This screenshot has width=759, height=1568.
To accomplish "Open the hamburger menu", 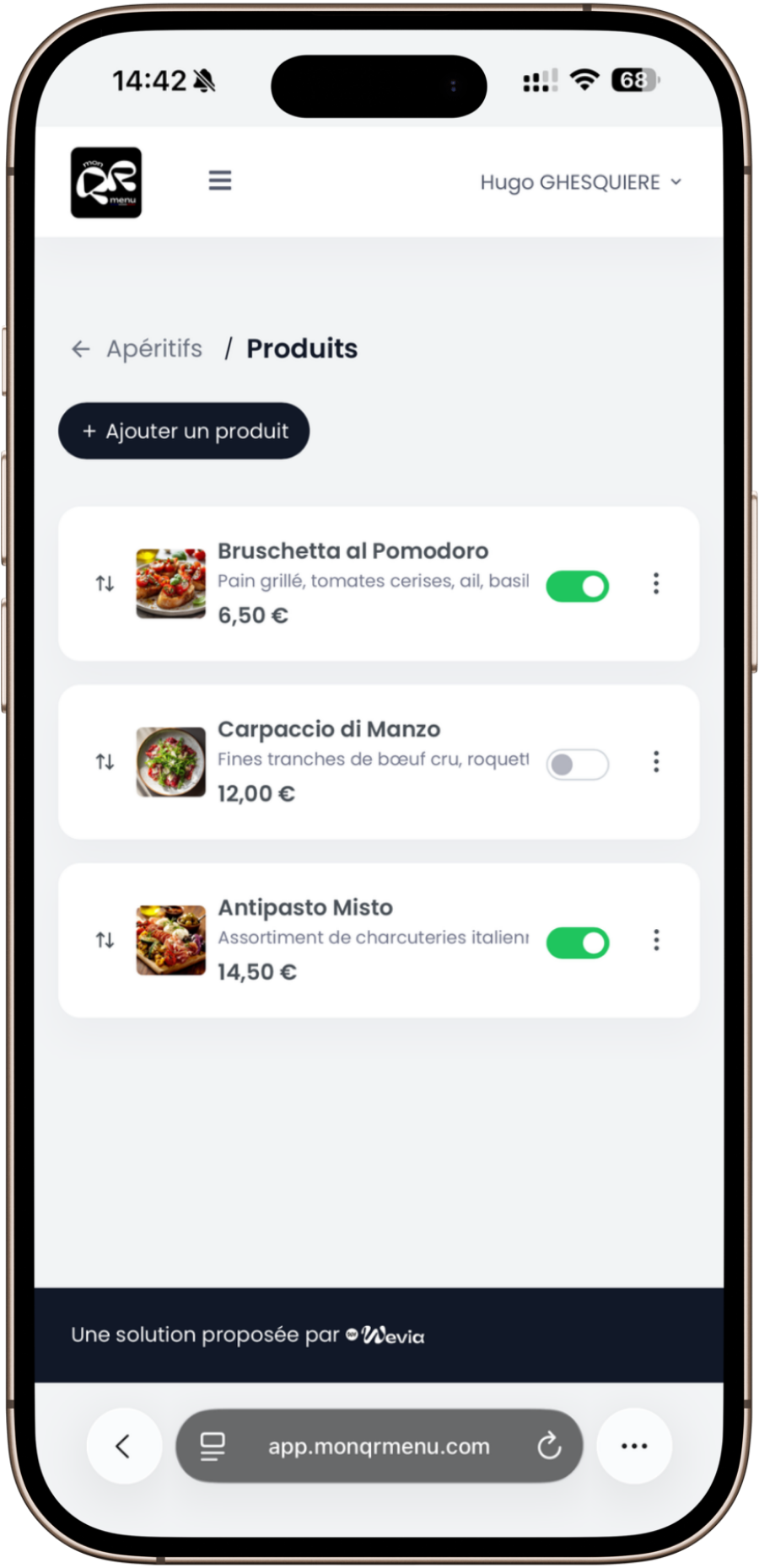I will 220,180.
